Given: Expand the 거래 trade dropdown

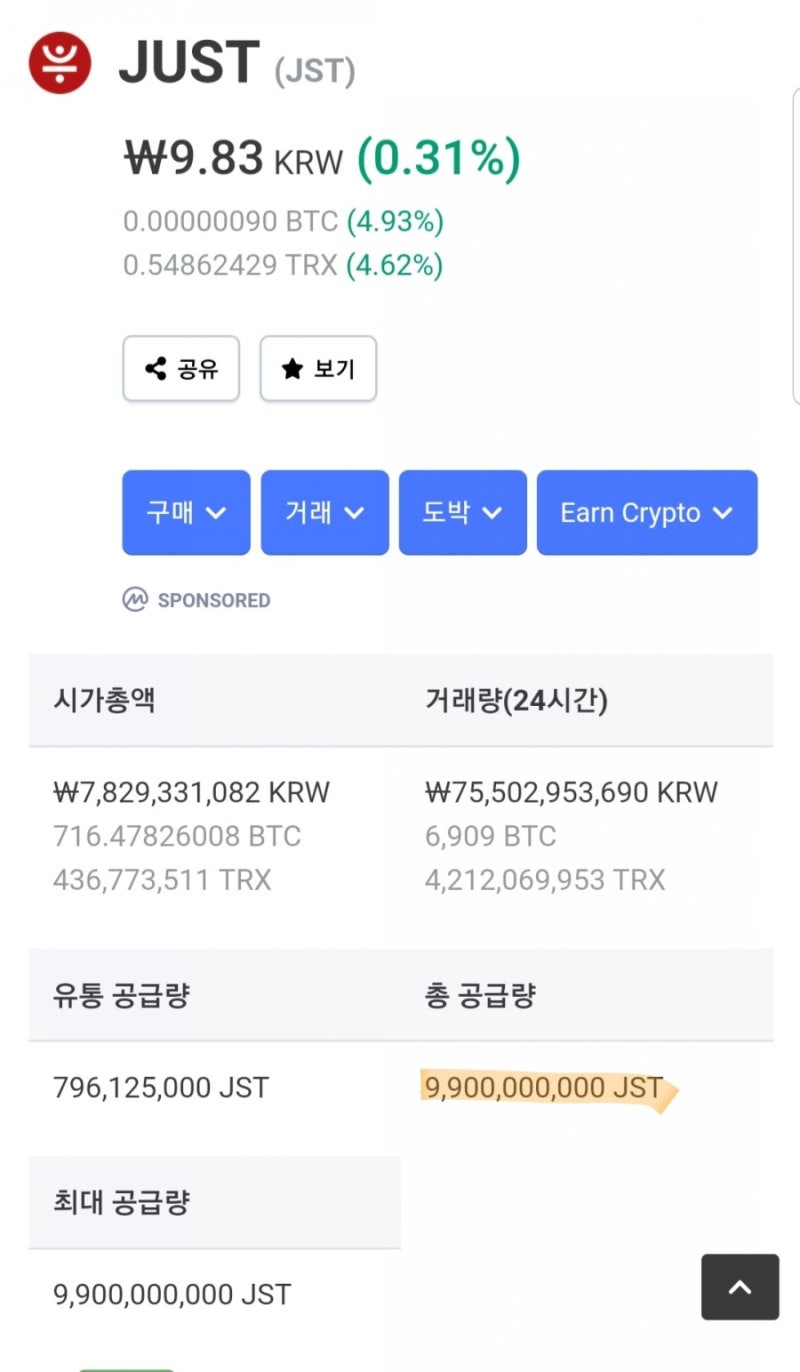Looking at the screenshot, I should pyautogui.click(x=324, y=512).
